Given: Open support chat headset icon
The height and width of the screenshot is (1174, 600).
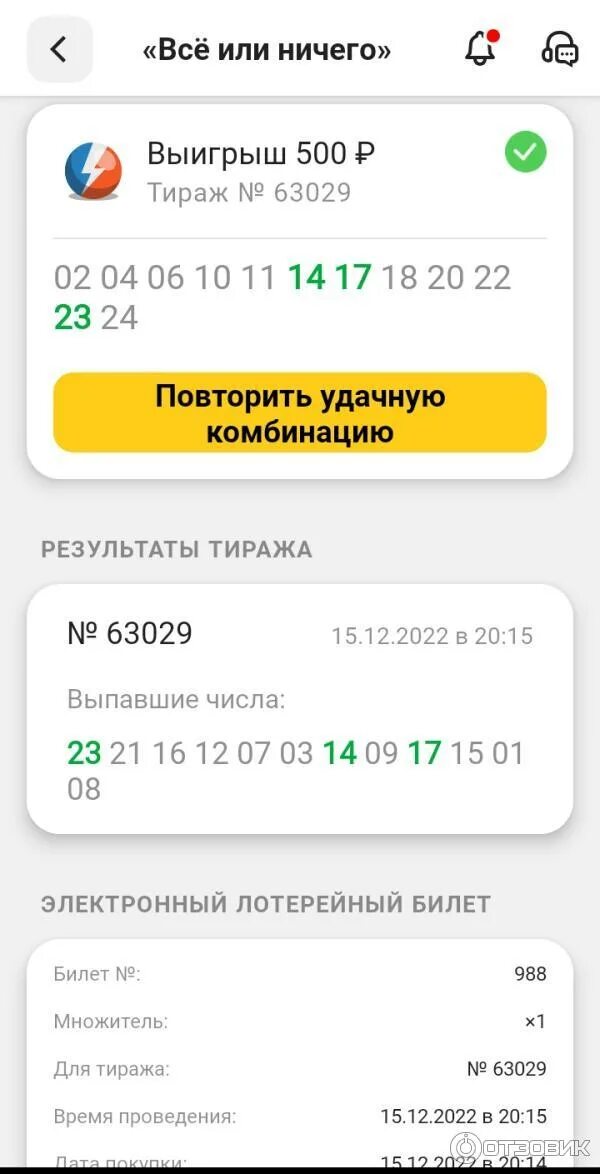Looking at the screenshot, I should click(x=559, y=49).
